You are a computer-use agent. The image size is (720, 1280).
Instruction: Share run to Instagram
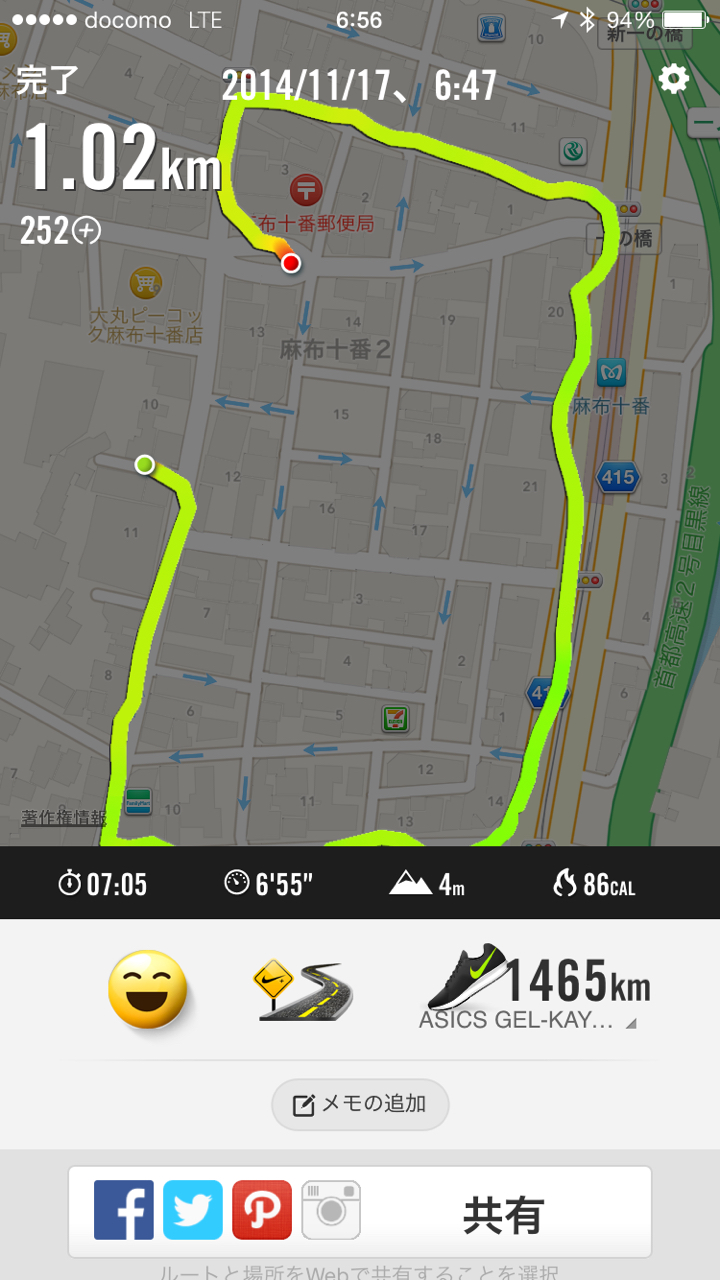pyautogui.click(x=331, y=1210)
